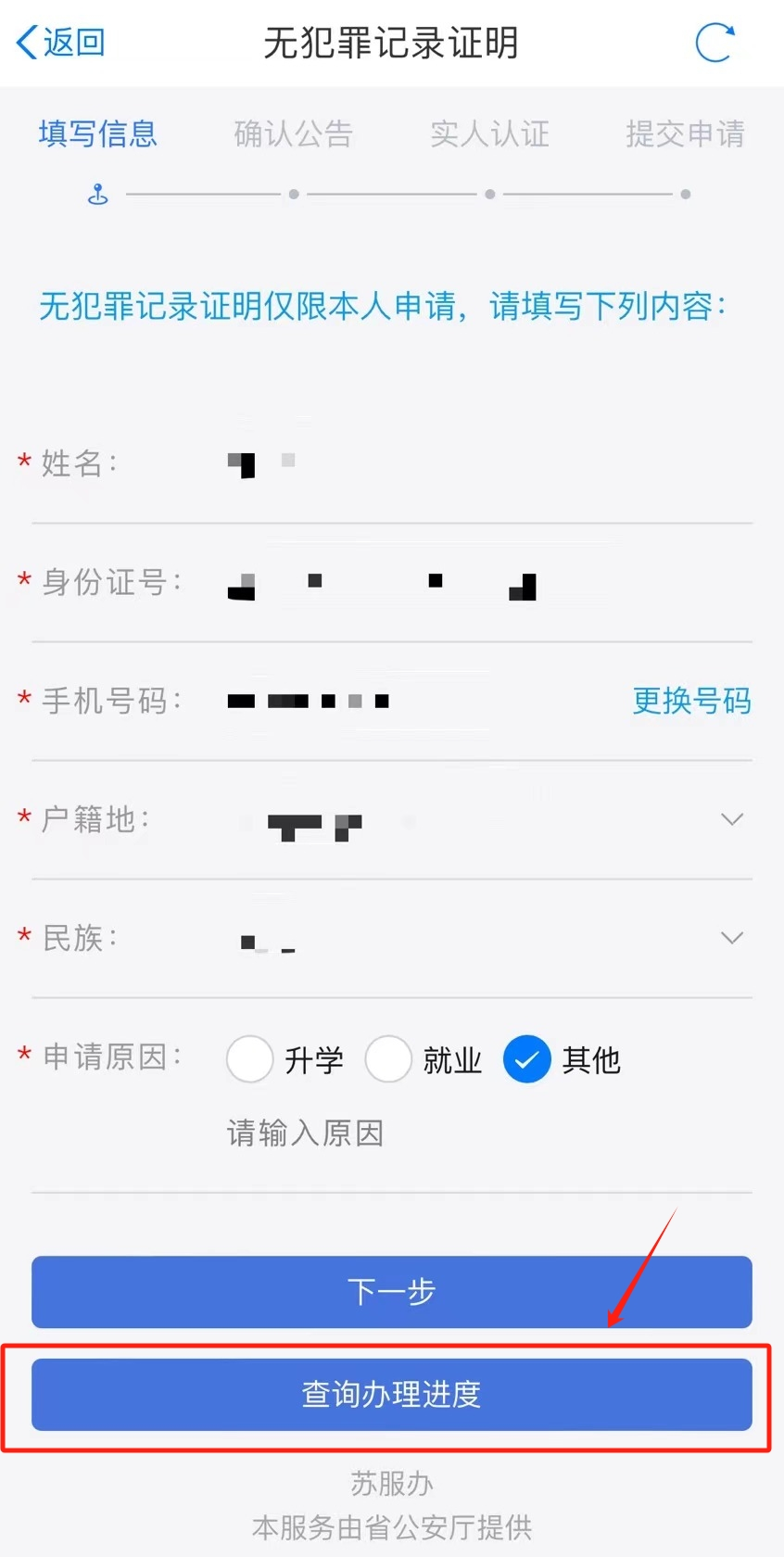
Task: Click the location pin icon on the progress bar
Action: point(97,194)
